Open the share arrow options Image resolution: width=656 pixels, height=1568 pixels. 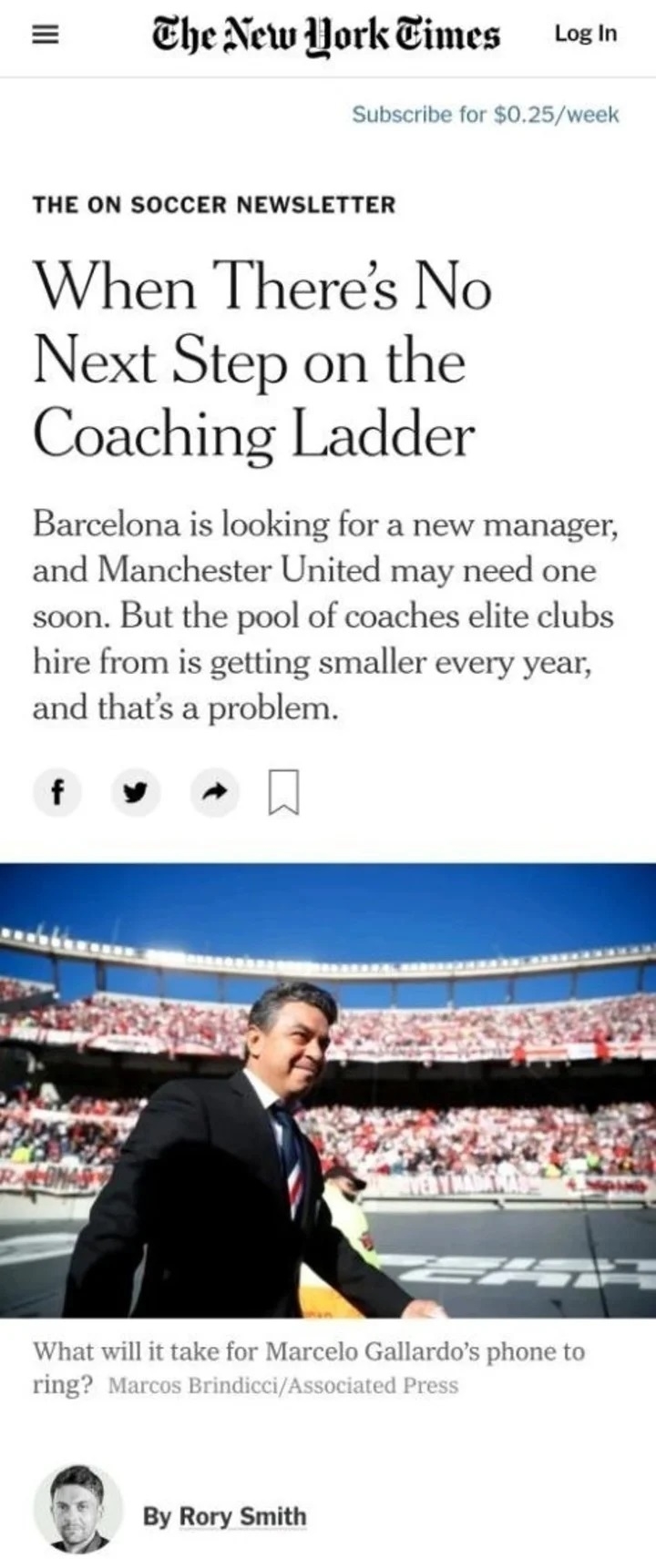click(x=213, y=793)
